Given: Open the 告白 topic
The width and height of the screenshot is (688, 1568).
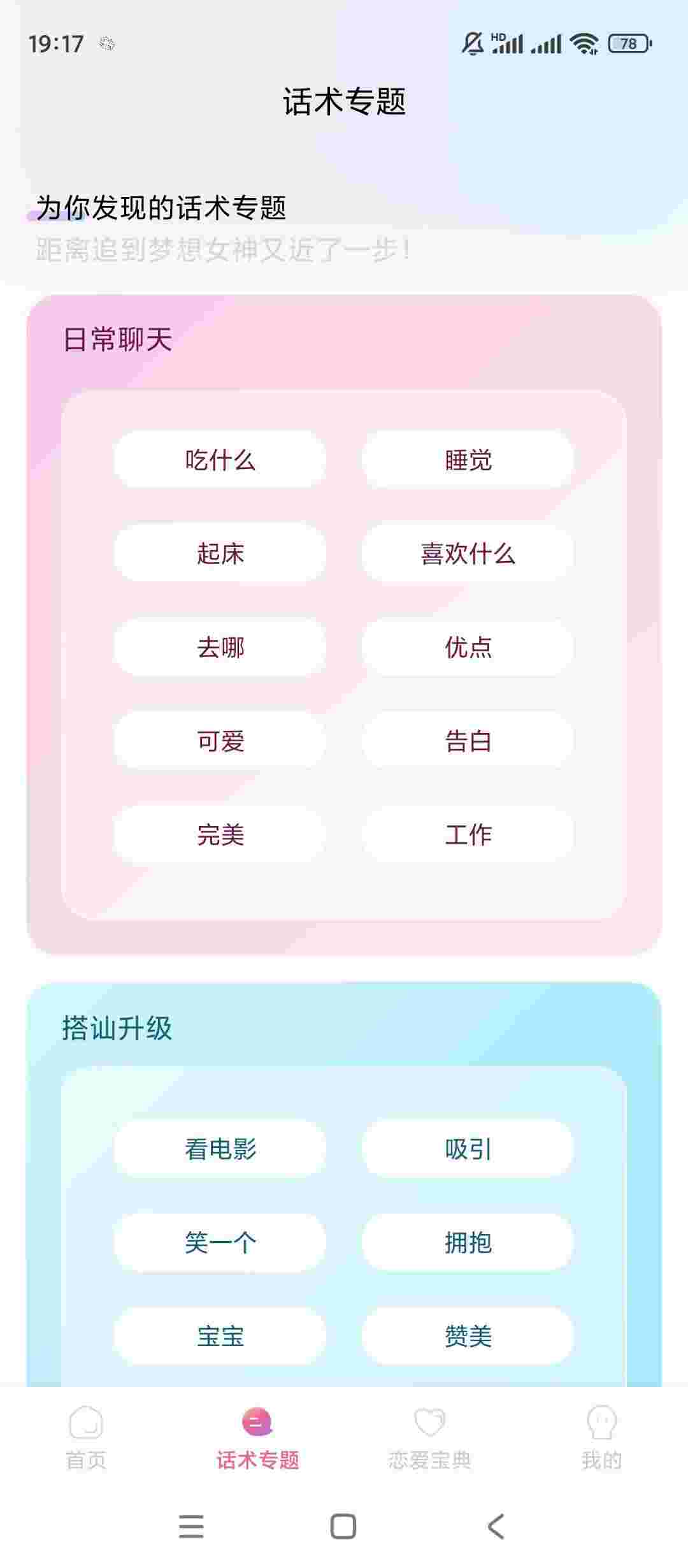Looking at the screenshot, I should coord(468,741).
